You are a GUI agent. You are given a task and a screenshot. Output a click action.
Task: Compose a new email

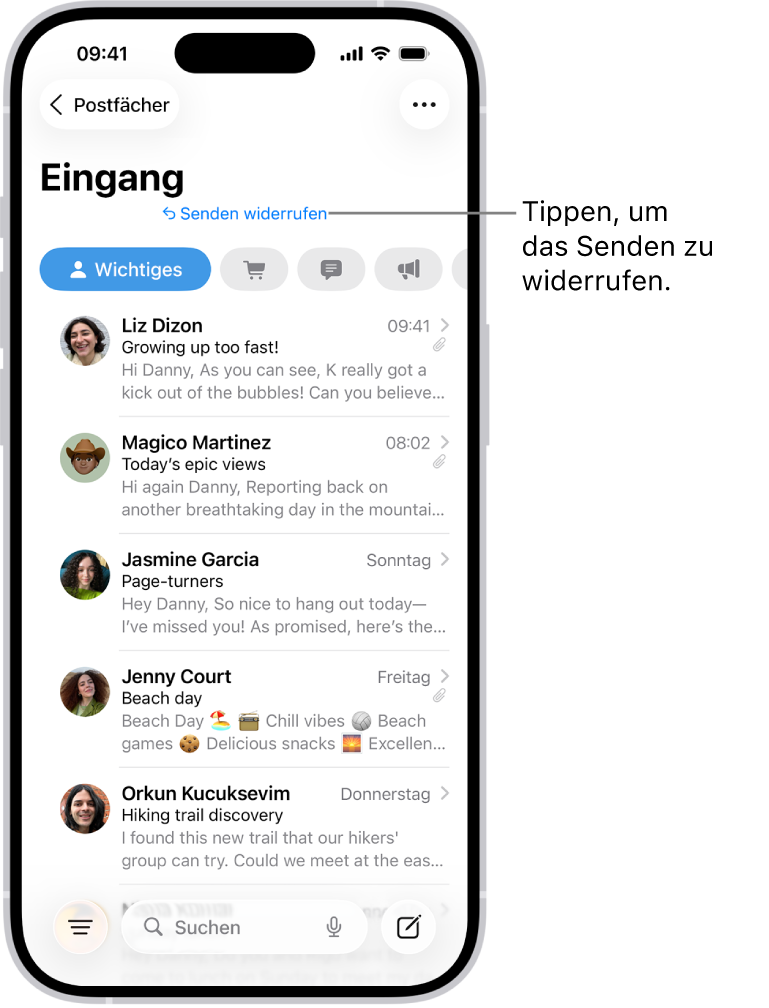[x=408, y=927]
